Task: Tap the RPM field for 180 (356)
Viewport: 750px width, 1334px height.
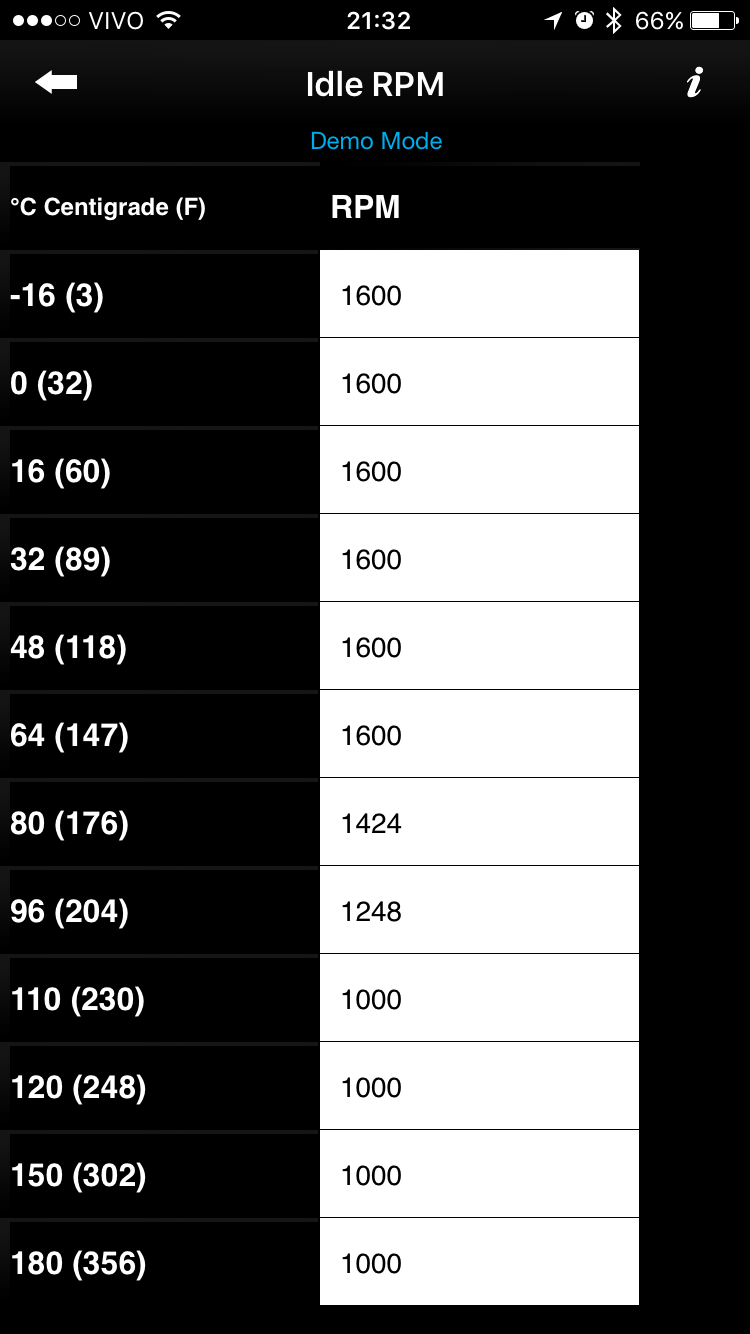Action: pos(479,1263)
